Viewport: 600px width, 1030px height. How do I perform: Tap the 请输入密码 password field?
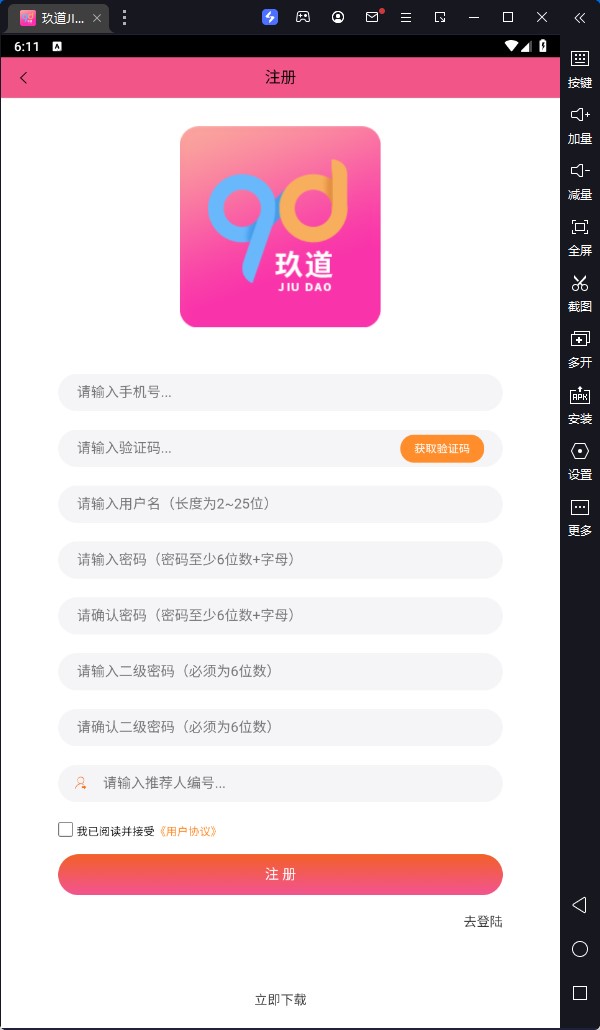click(x=280, y=559)
